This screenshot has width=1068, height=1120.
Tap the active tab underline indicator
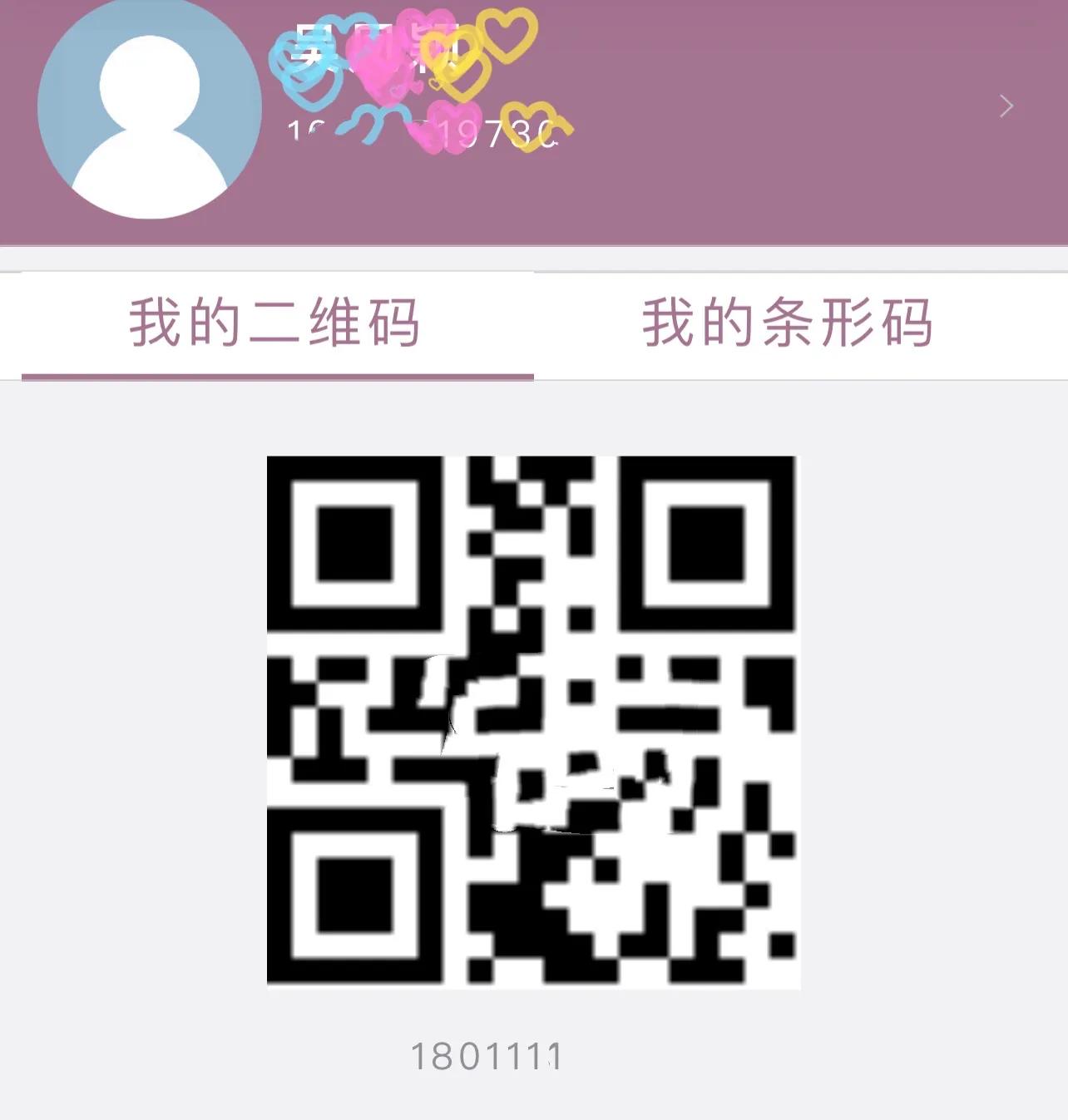pos(277,376)
